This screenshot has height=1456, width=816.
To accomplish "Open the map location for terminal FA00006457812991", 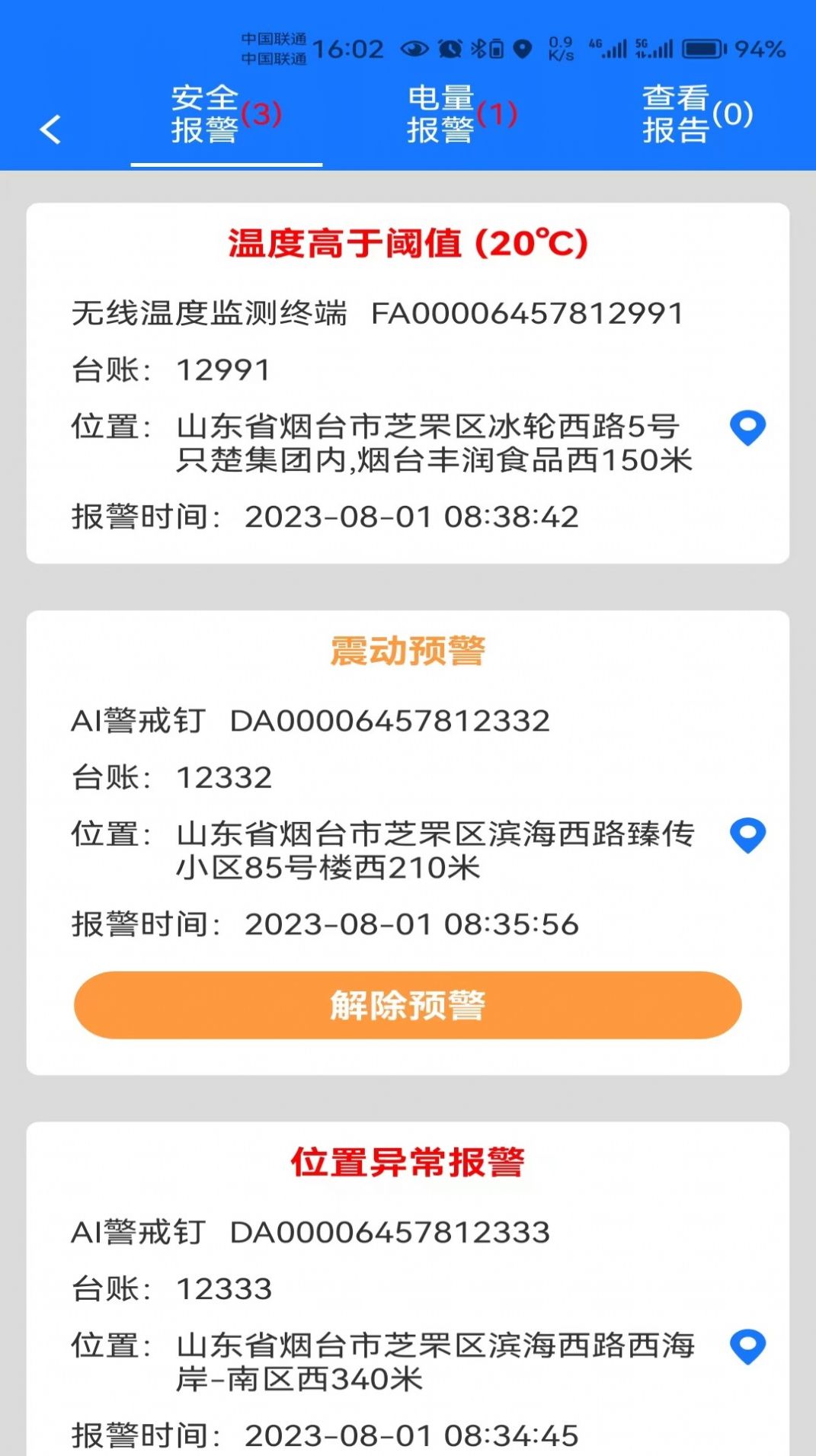I will pos(750,429).
